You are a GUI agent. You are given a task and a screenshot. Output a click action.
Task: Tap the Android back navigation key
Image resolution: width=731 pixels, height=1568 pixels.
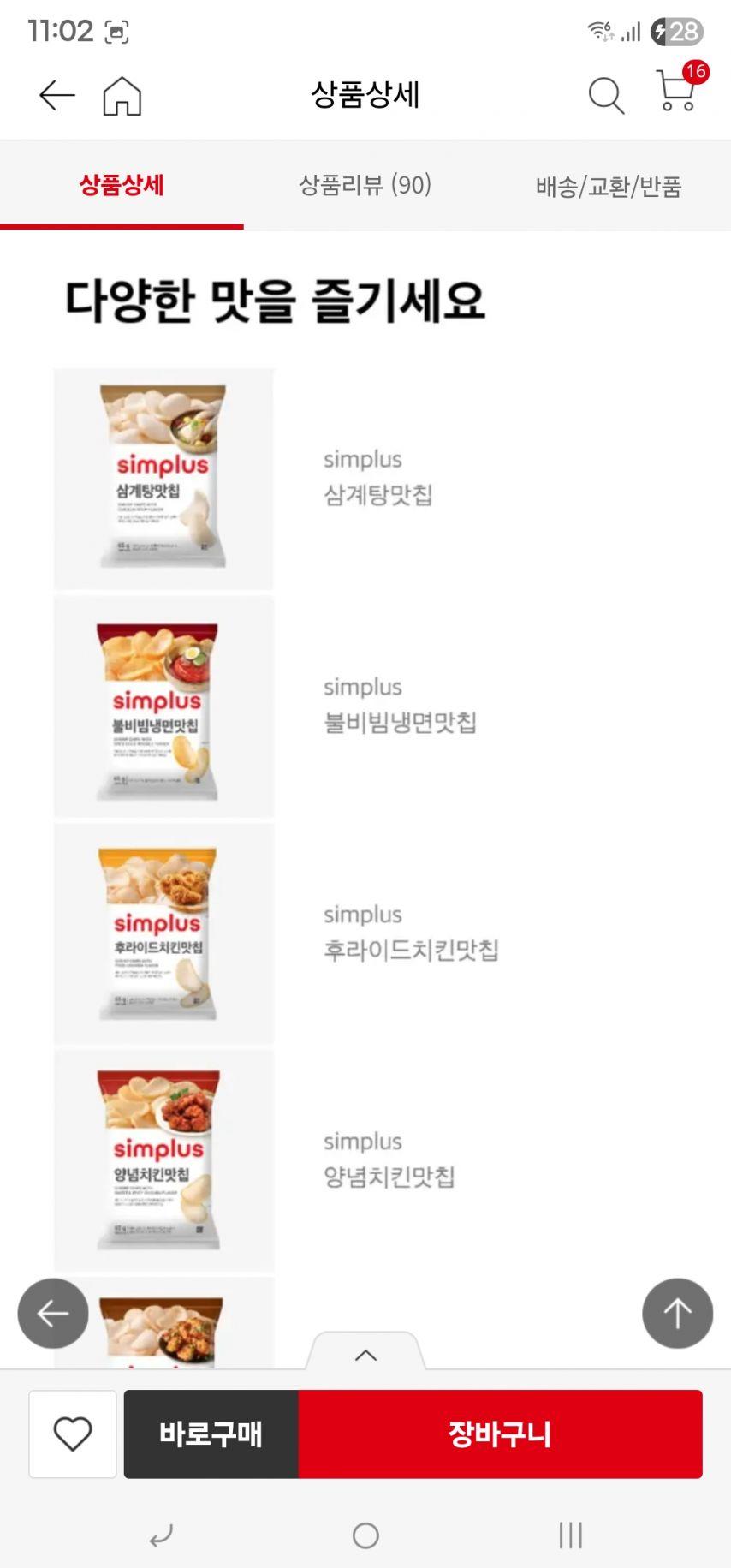click(163, 1535)
